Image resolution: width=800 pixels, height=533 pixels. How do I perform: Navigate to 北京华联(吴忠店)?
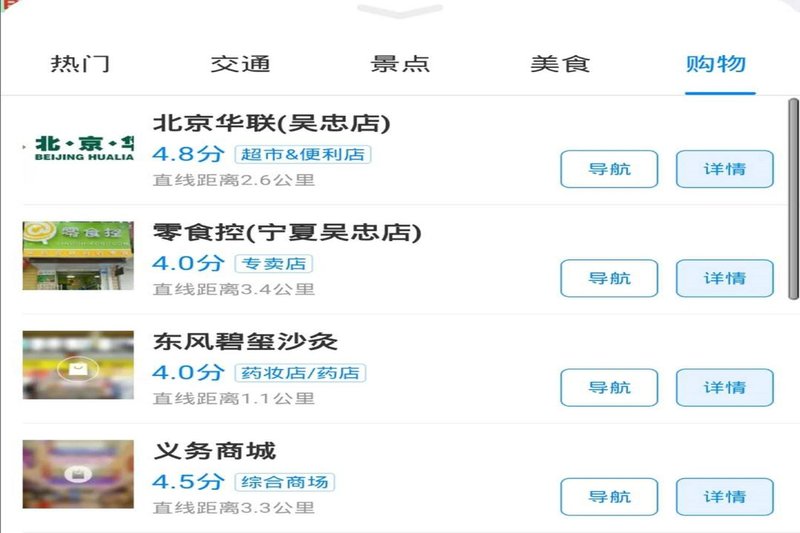(609, 169)
